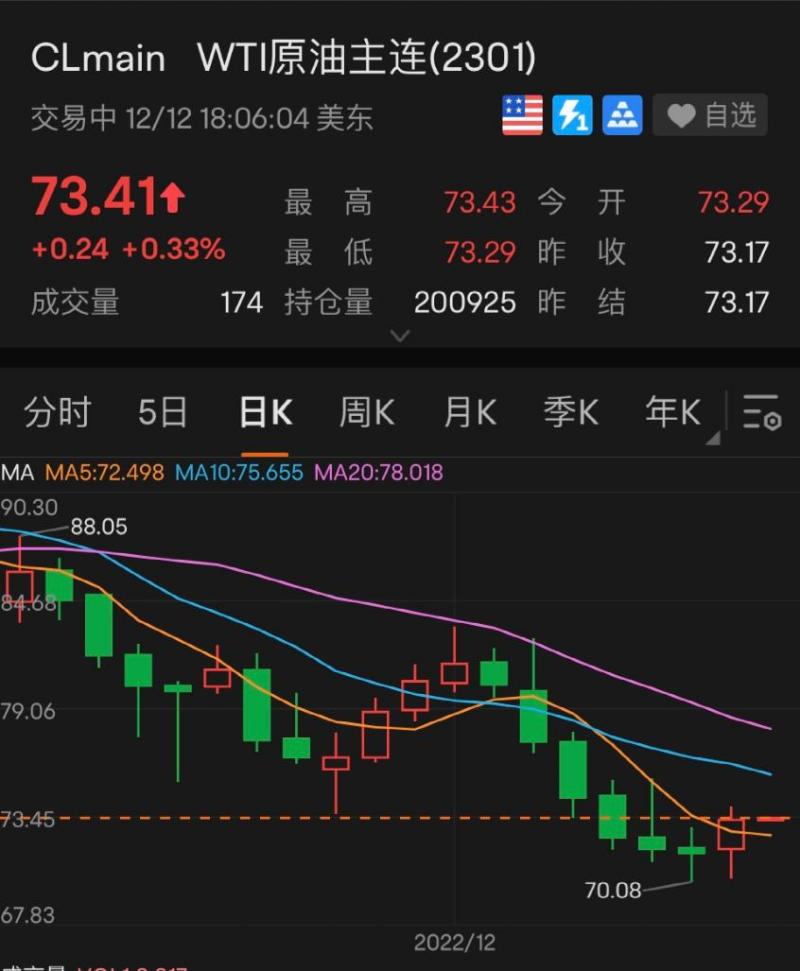This screenshot has width=800, height=971.
Task: Expand the quote details chevron
Action: (x=399, y=336)
